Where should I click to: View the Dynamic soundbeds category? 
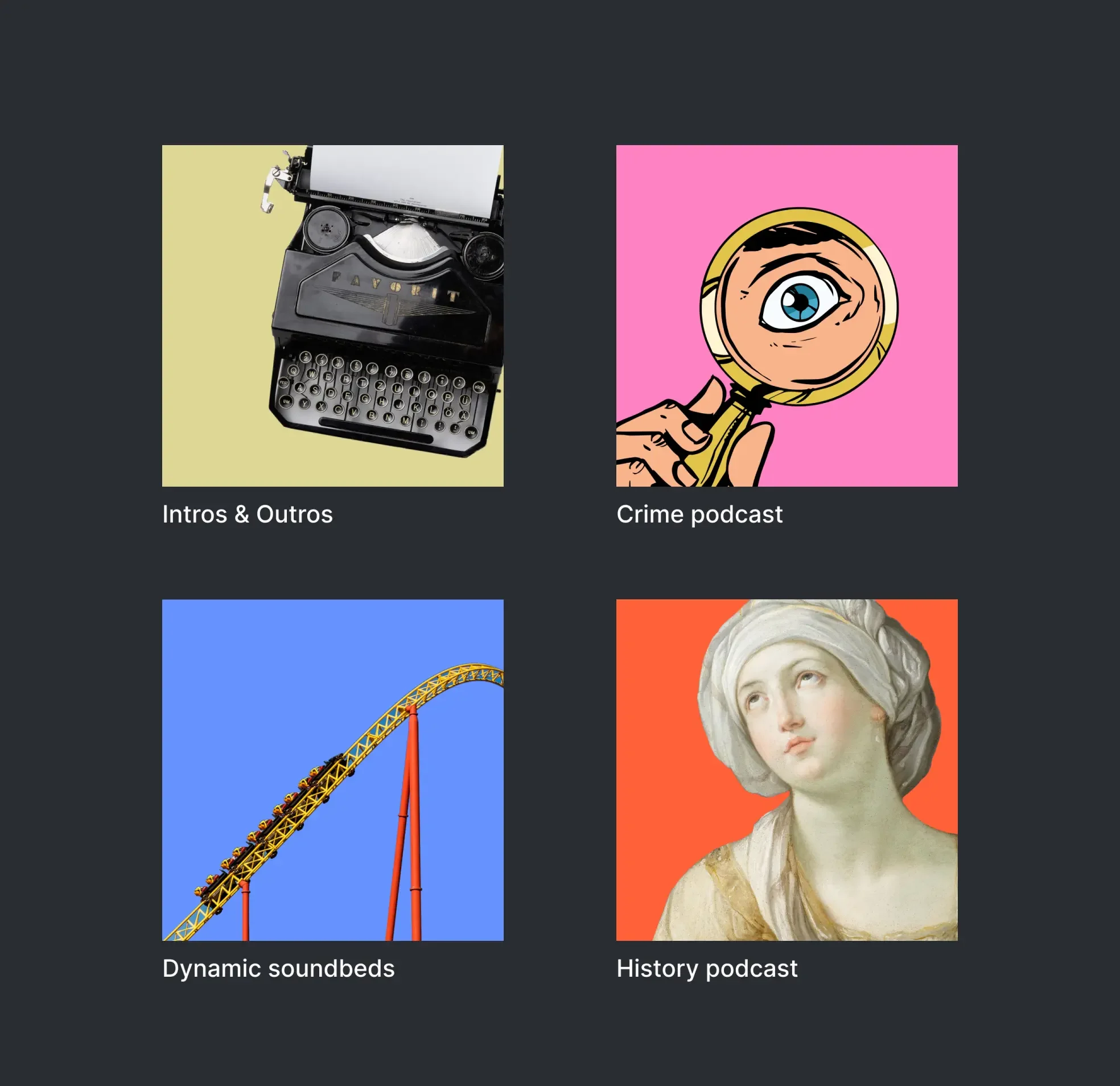332,770
